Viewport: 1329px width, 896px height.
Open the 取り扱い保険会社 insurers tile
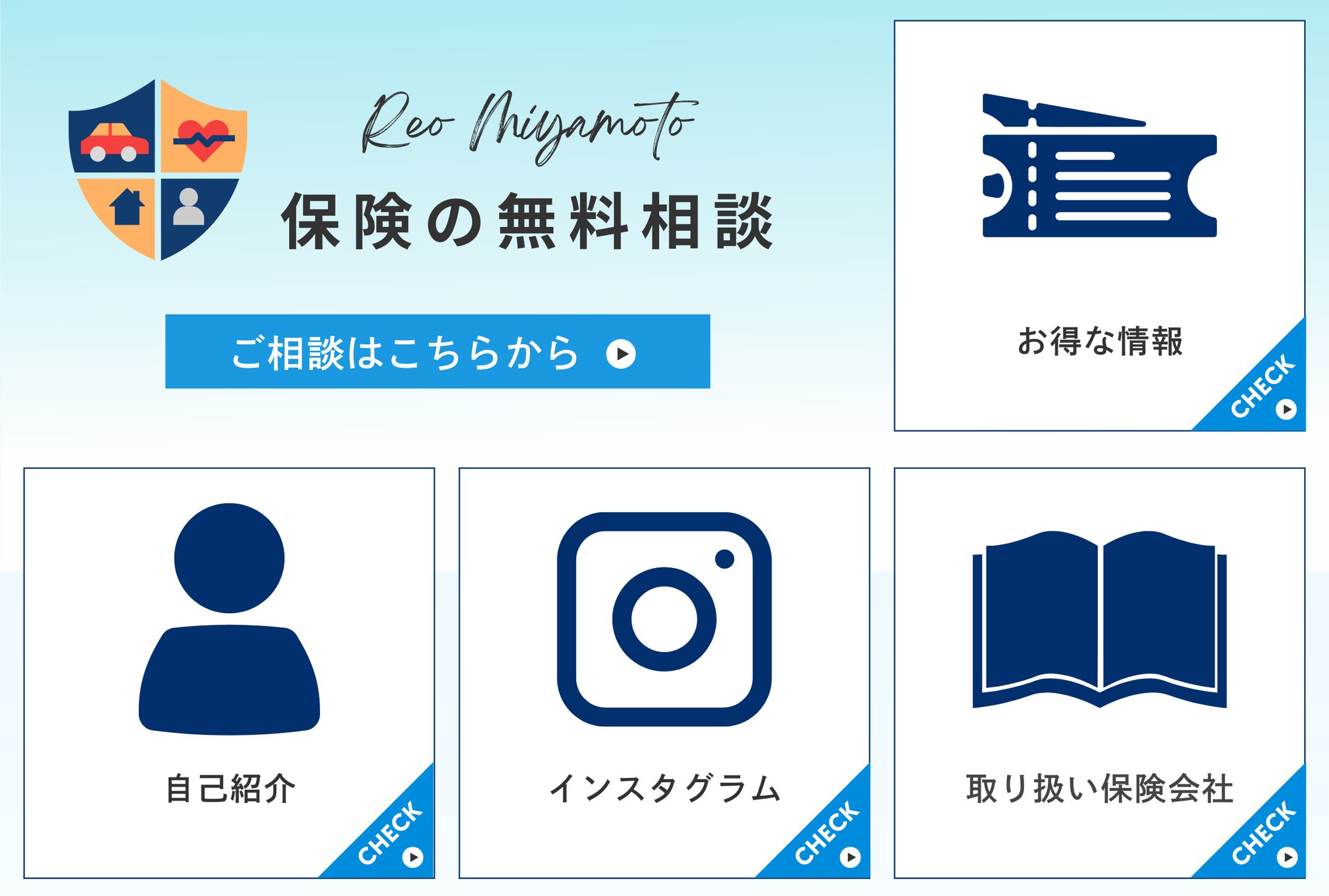(1099, 673)
